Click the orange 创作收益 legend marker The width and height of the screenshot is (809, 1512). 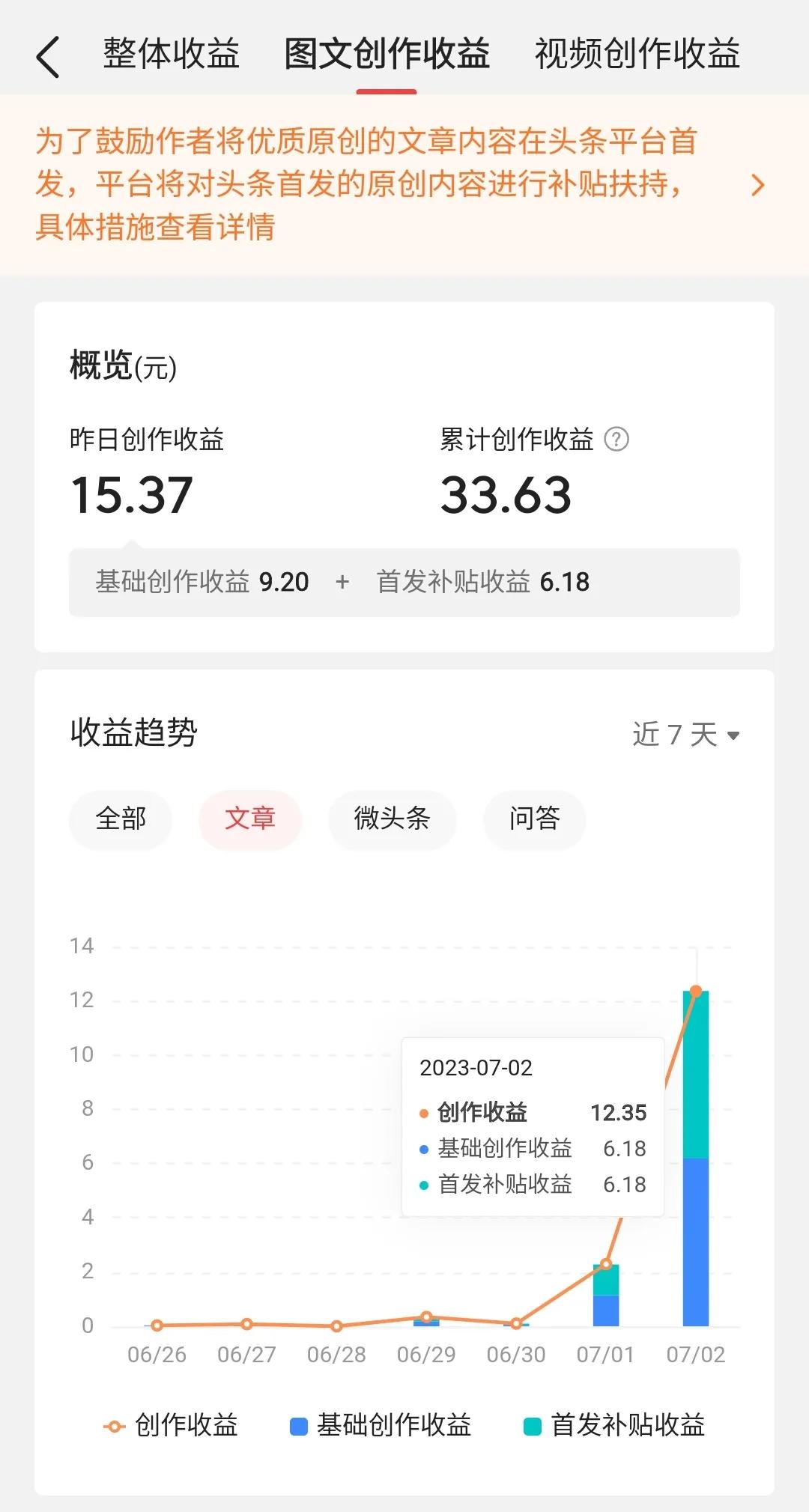pyautogui.click(x=114, y=1426)
